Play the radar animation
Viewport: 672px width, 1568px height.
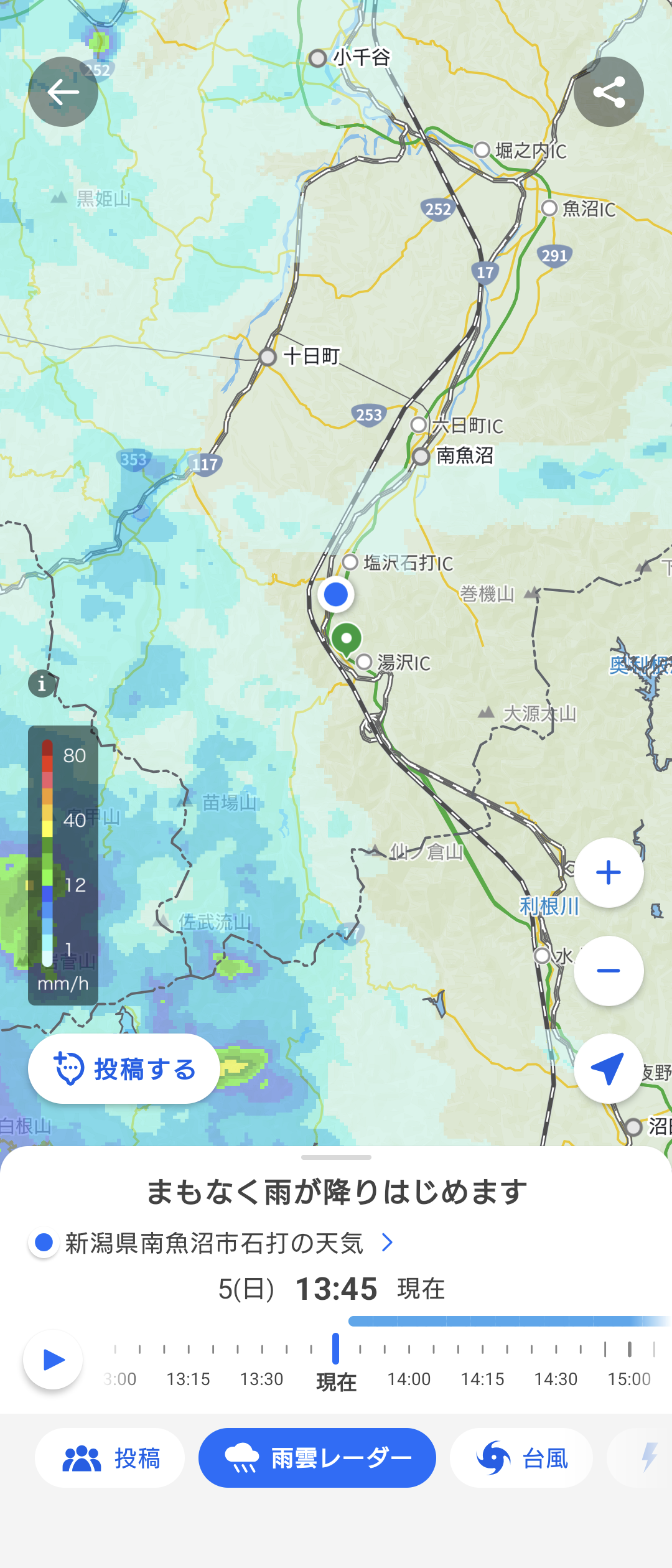[53, 1360]
